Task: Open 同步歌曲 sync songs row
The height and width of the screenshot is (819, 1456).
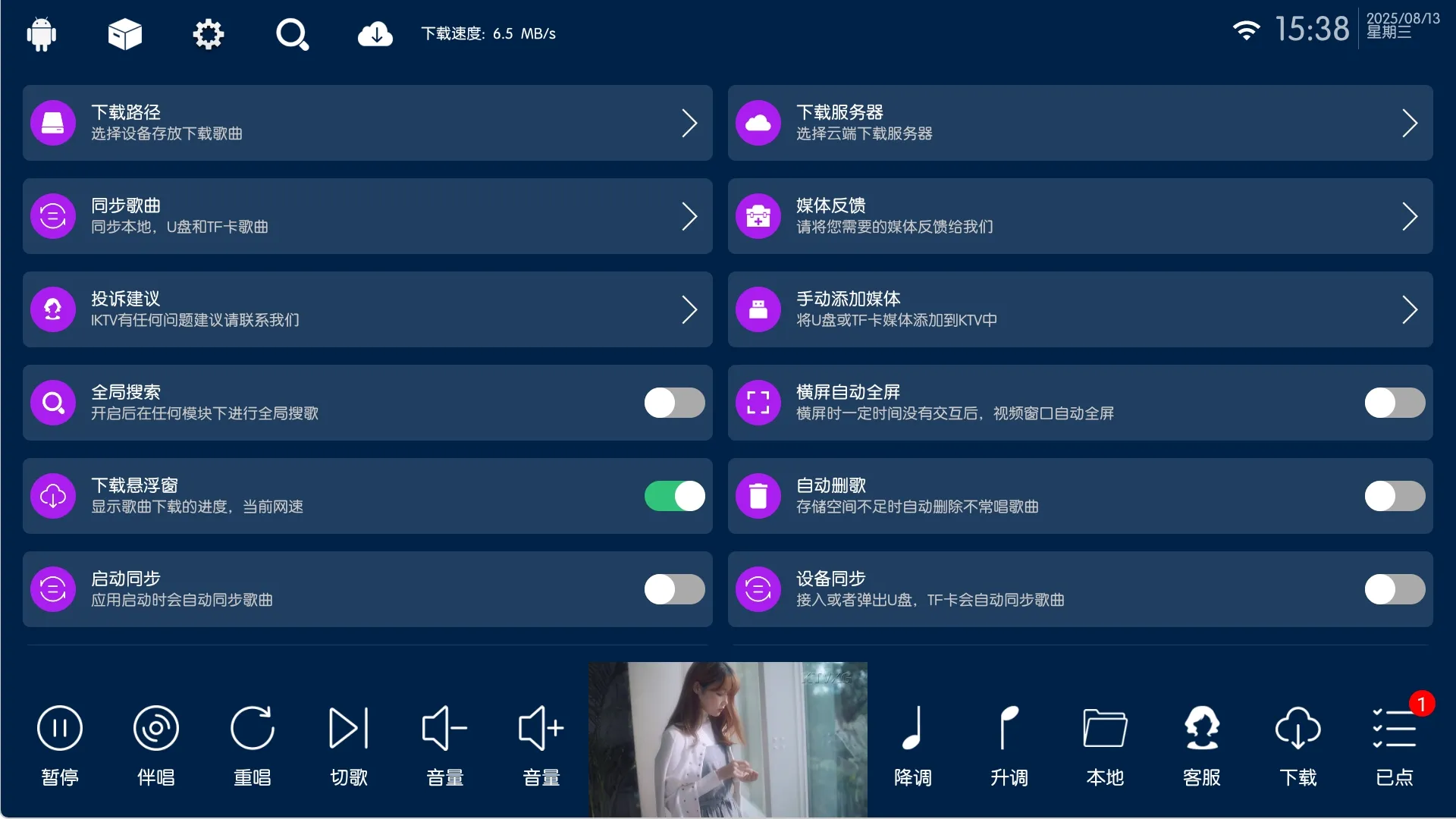Action: (367, 216)
